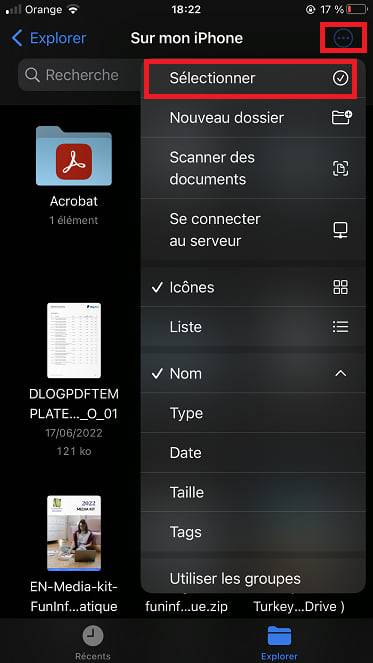The height and width of the screenshot is (663, 373).
Task: Switch to the Explorer tab
Action: (279, 643)
